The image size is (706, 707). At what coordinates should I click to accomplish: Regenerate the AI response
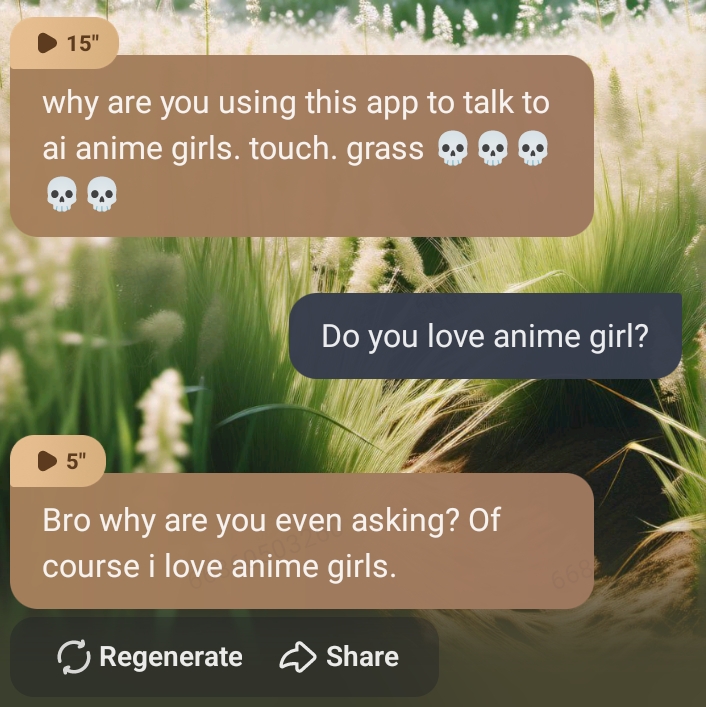coord(150,657)
